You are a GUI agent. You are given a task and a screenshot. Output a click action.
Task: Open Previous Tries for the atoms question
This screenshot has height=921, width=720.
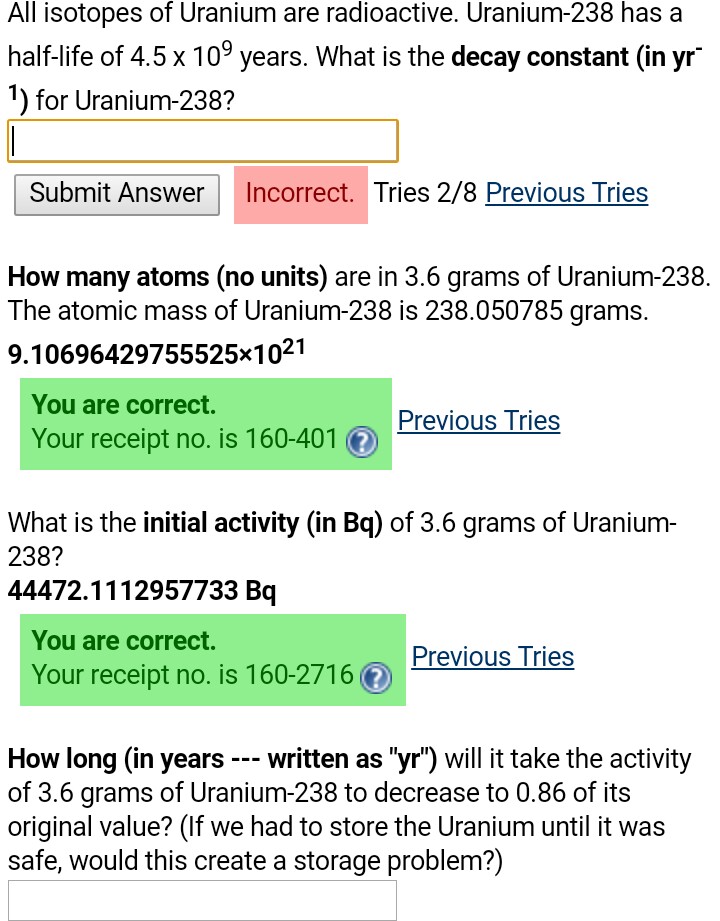pos(478,420)
